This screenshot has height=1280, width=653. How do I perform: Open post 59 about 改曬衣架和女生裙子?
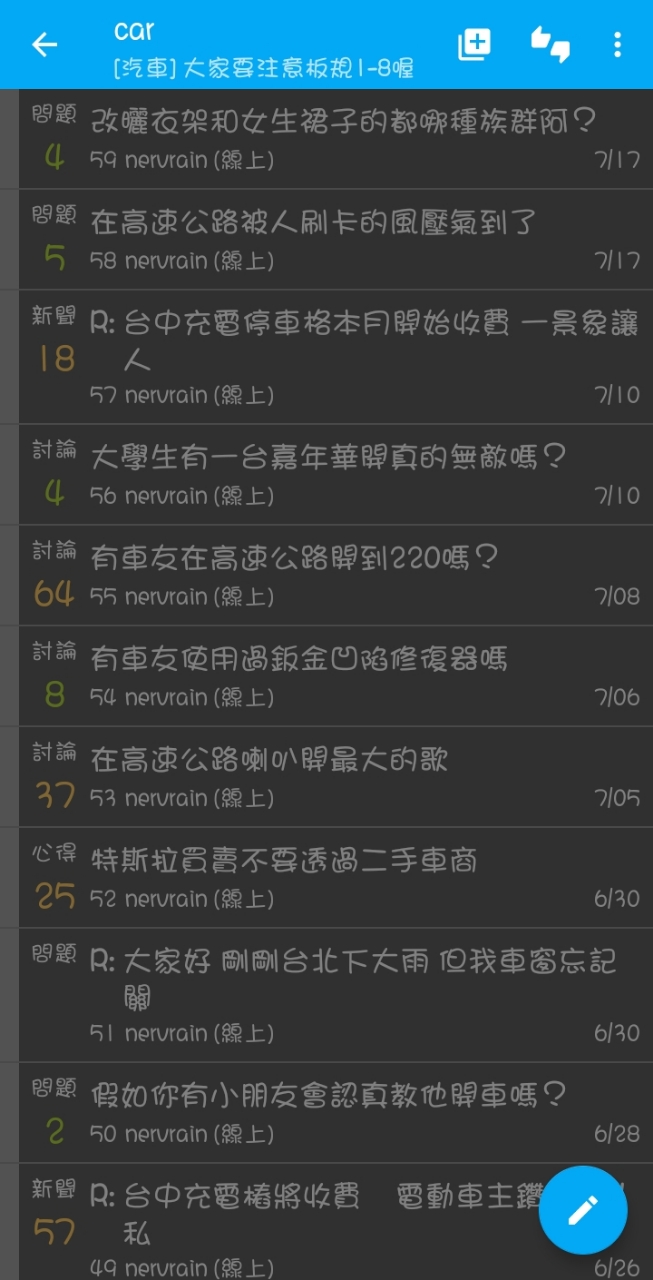coord(336,139)
